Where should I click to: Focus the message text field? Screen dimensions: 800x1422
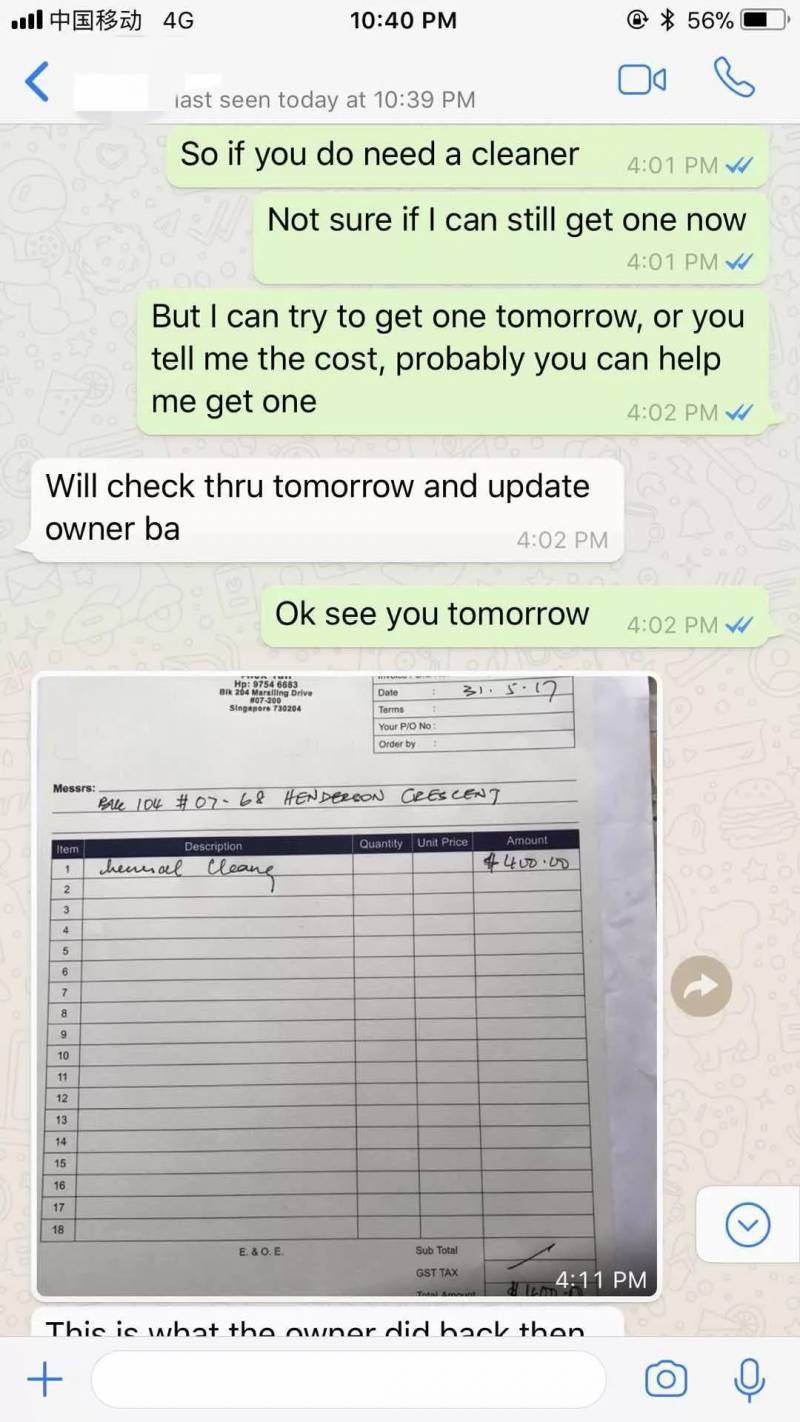tap(348, 1381)
